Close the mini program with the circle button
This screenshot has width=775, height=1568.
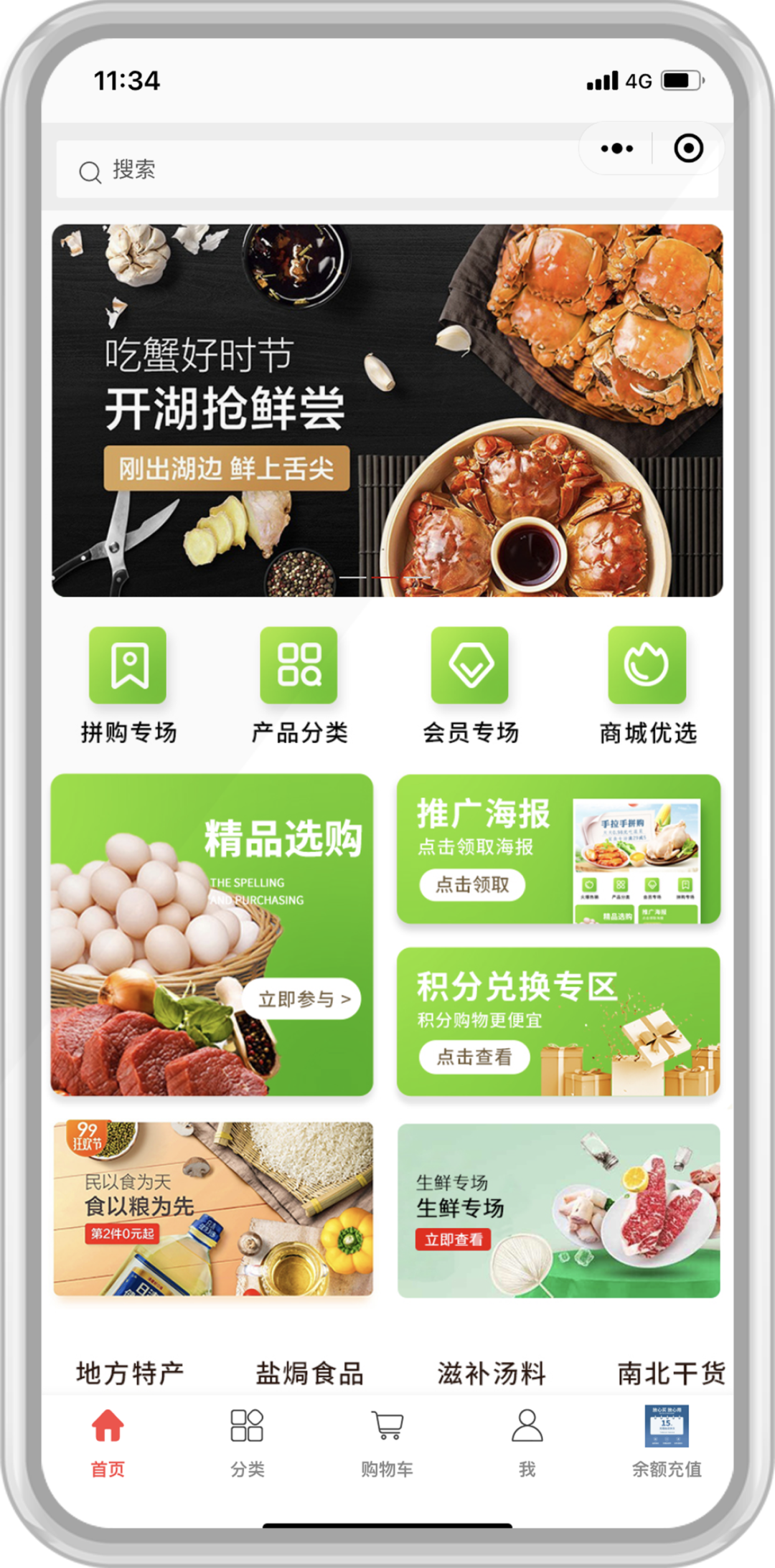tap(688, 148)
